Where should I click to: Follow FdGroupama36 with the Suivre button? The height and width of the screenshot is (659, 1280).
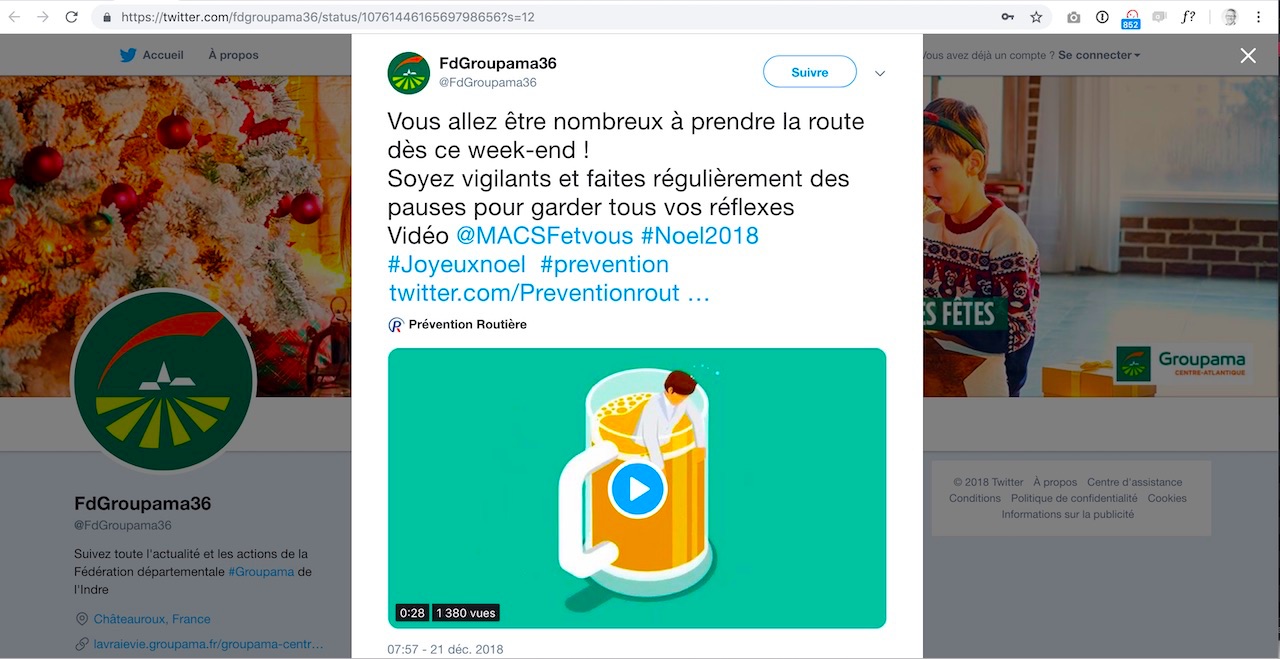pos(809,72)
